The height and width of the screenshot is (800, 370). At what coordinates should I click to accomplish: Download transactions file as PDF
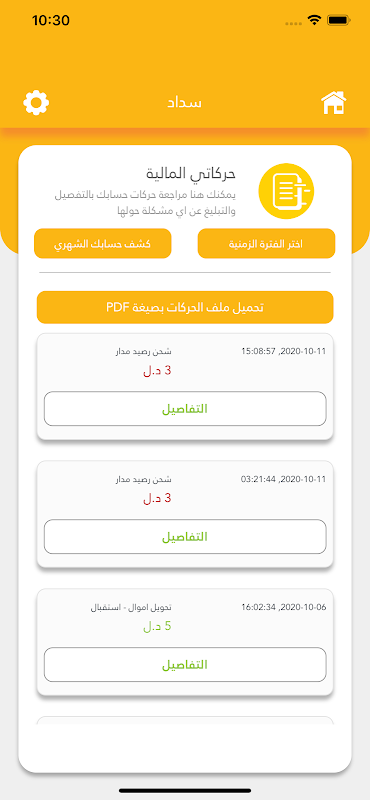coord(185,307)
